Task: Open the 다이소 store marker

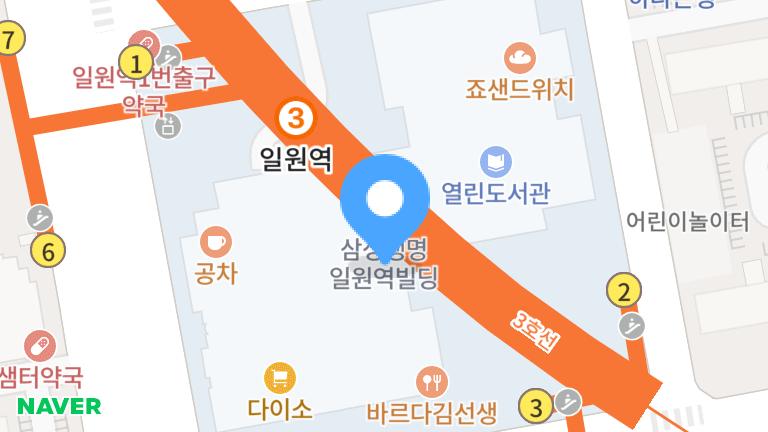Action: click(x=280, y=378)
